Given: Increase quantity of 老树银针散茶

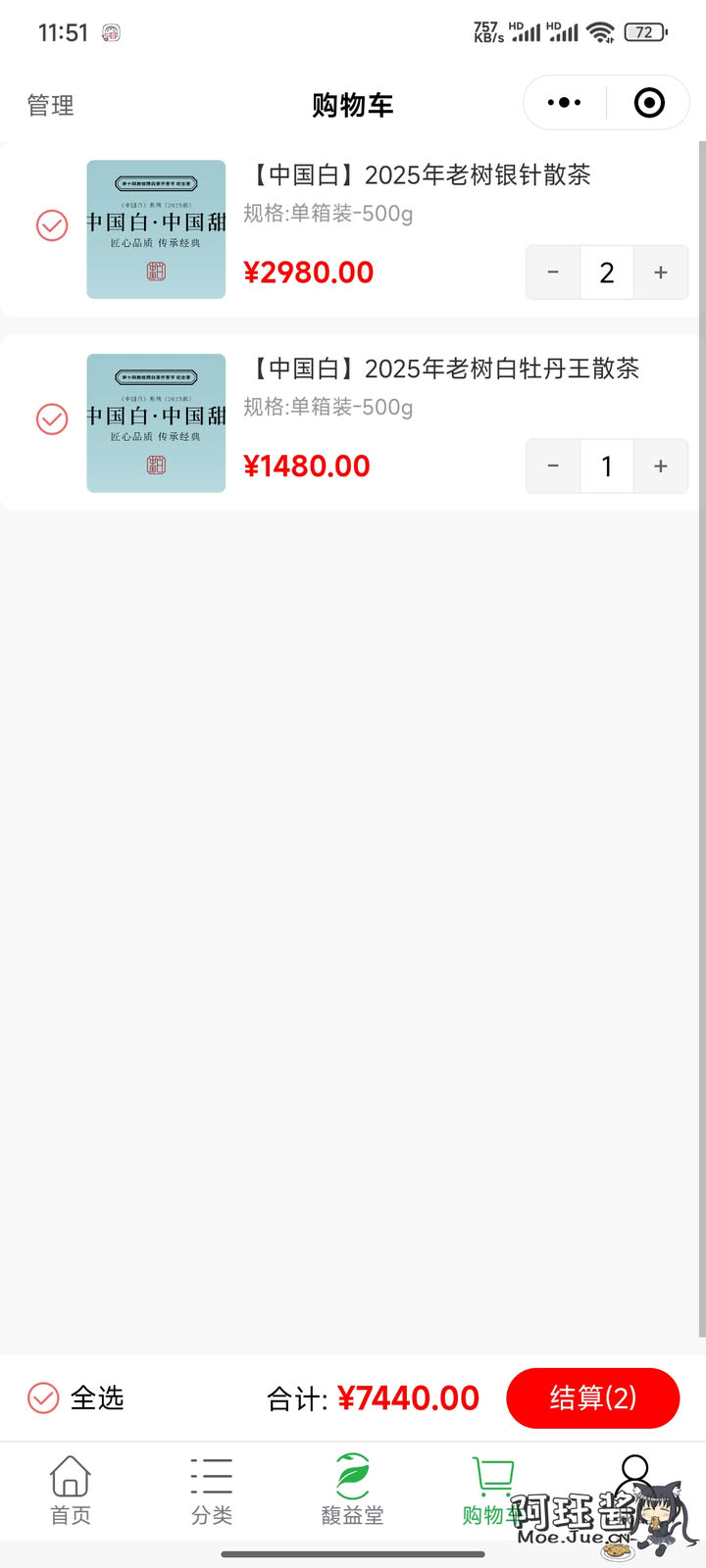Looking at the screenshot, I should 661,272.
